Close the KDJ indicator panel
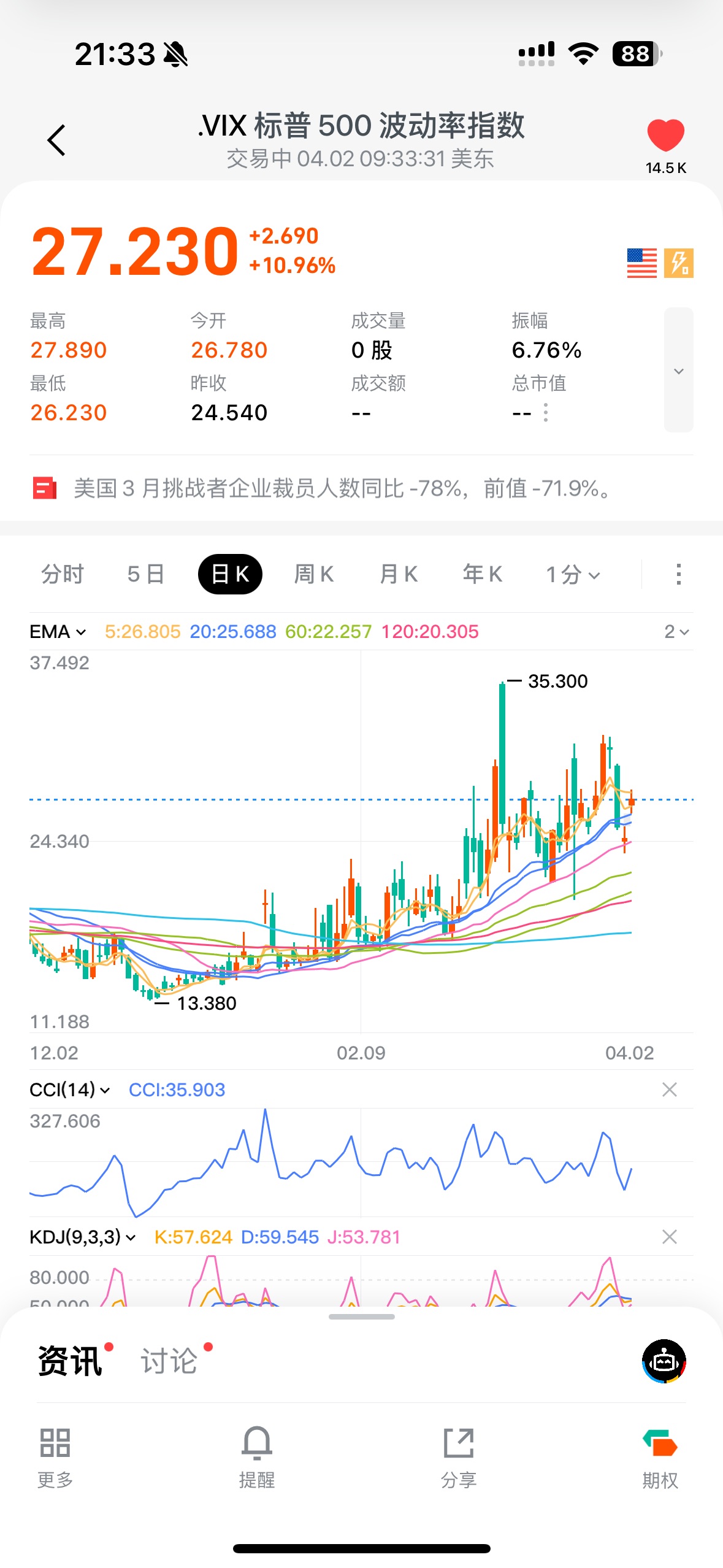 coord(669,1237)
